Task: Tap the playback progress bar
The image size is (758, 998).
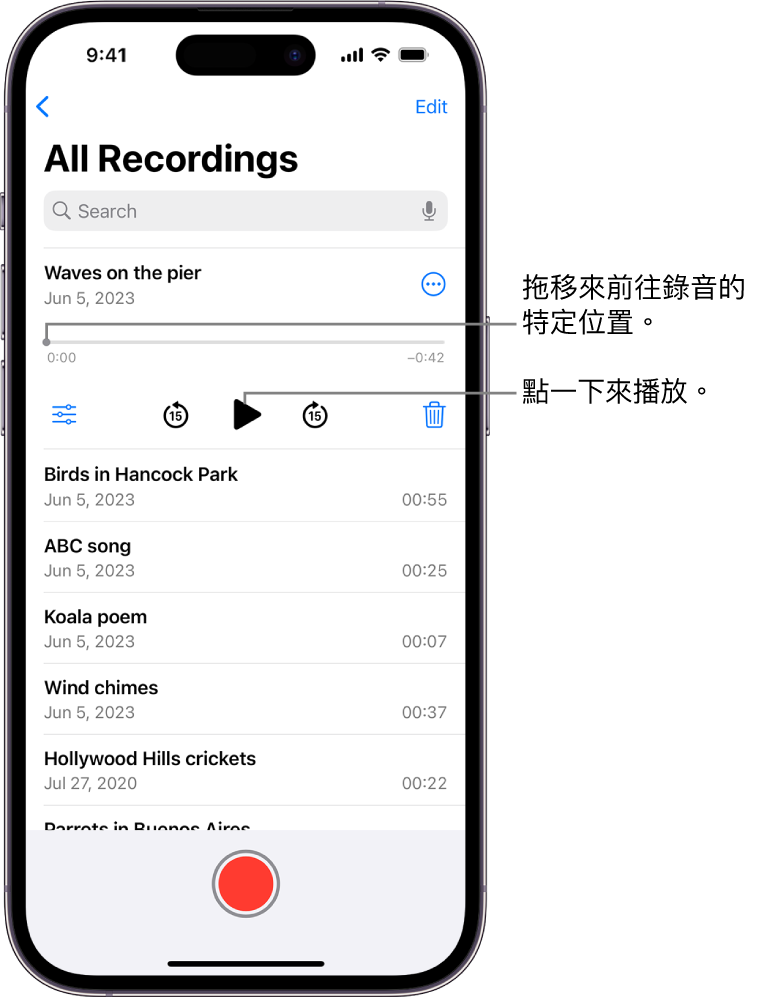Action: coord(245,342)
